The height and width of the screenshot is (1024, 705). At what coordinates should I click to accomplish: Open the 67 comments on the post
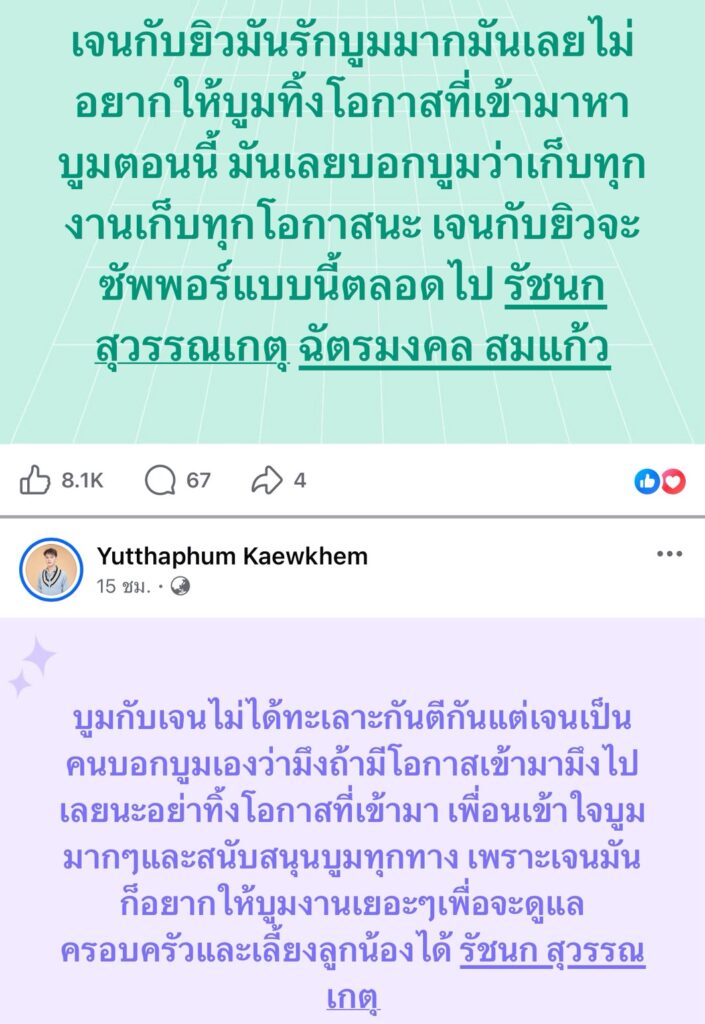(x=160, y=481)
